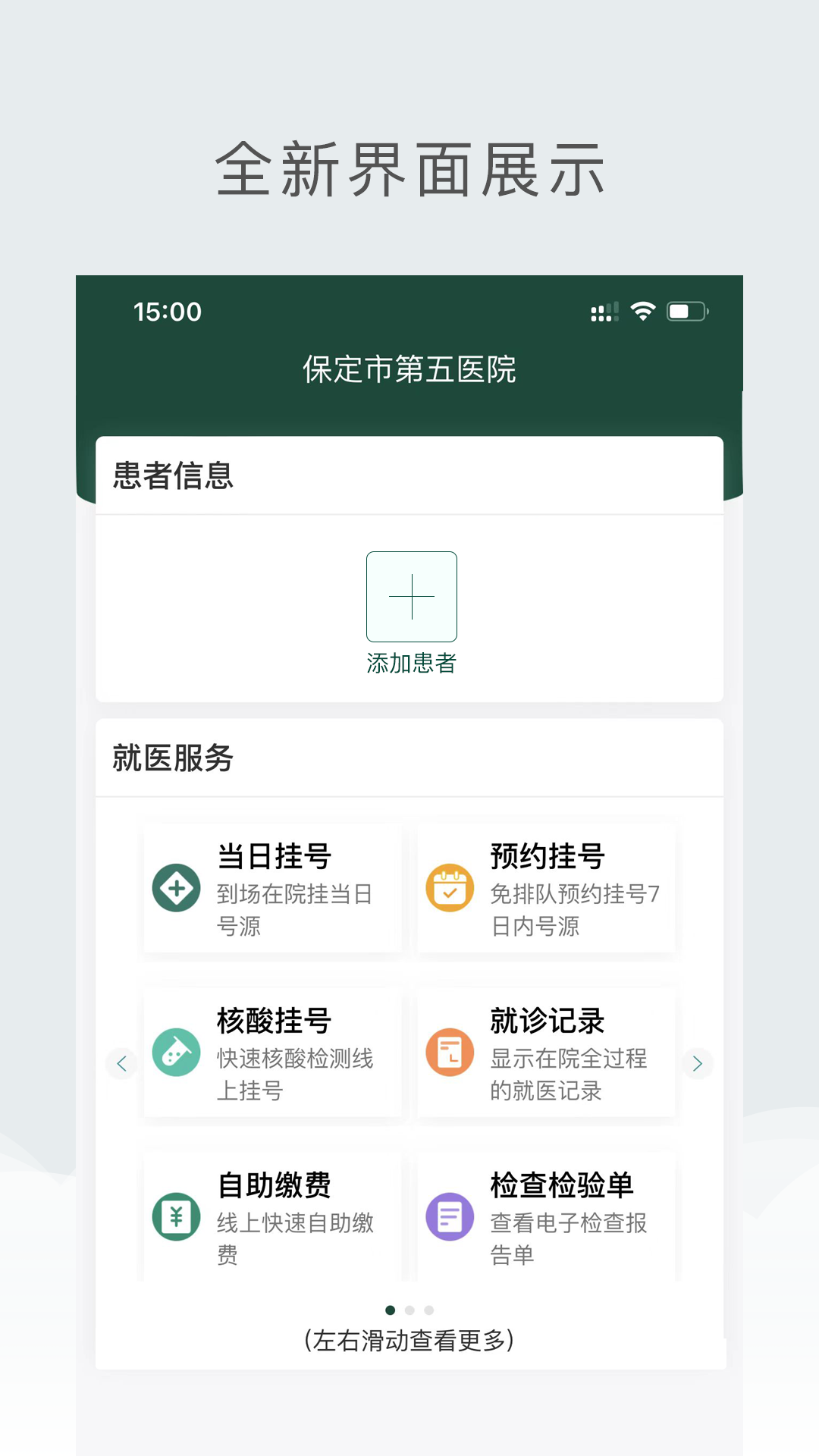
Task: Open 预约挂号 via its calendar icon
Action: pos(450,887)
